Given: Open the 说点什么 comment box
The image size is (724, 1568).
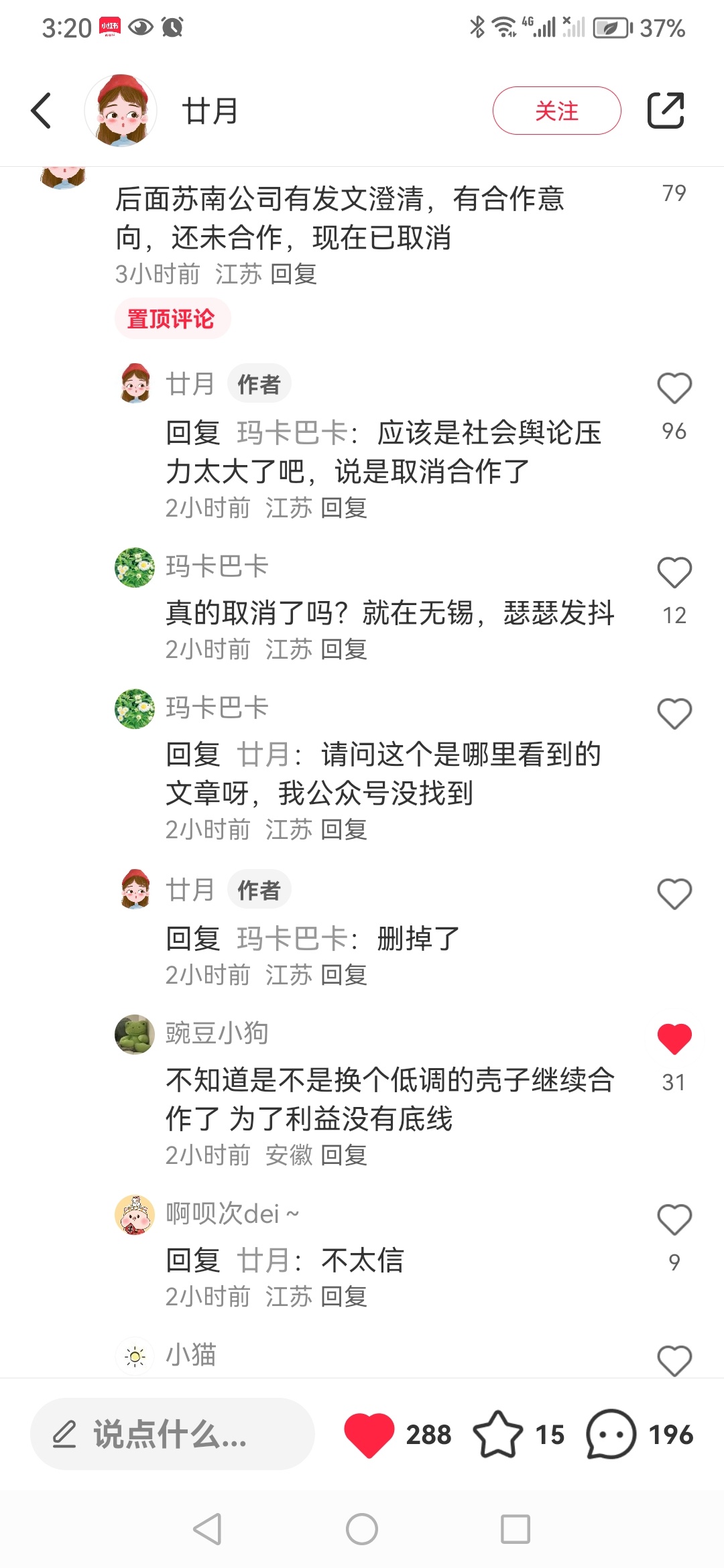Looking at the screenshot, I should point(172,1434).
